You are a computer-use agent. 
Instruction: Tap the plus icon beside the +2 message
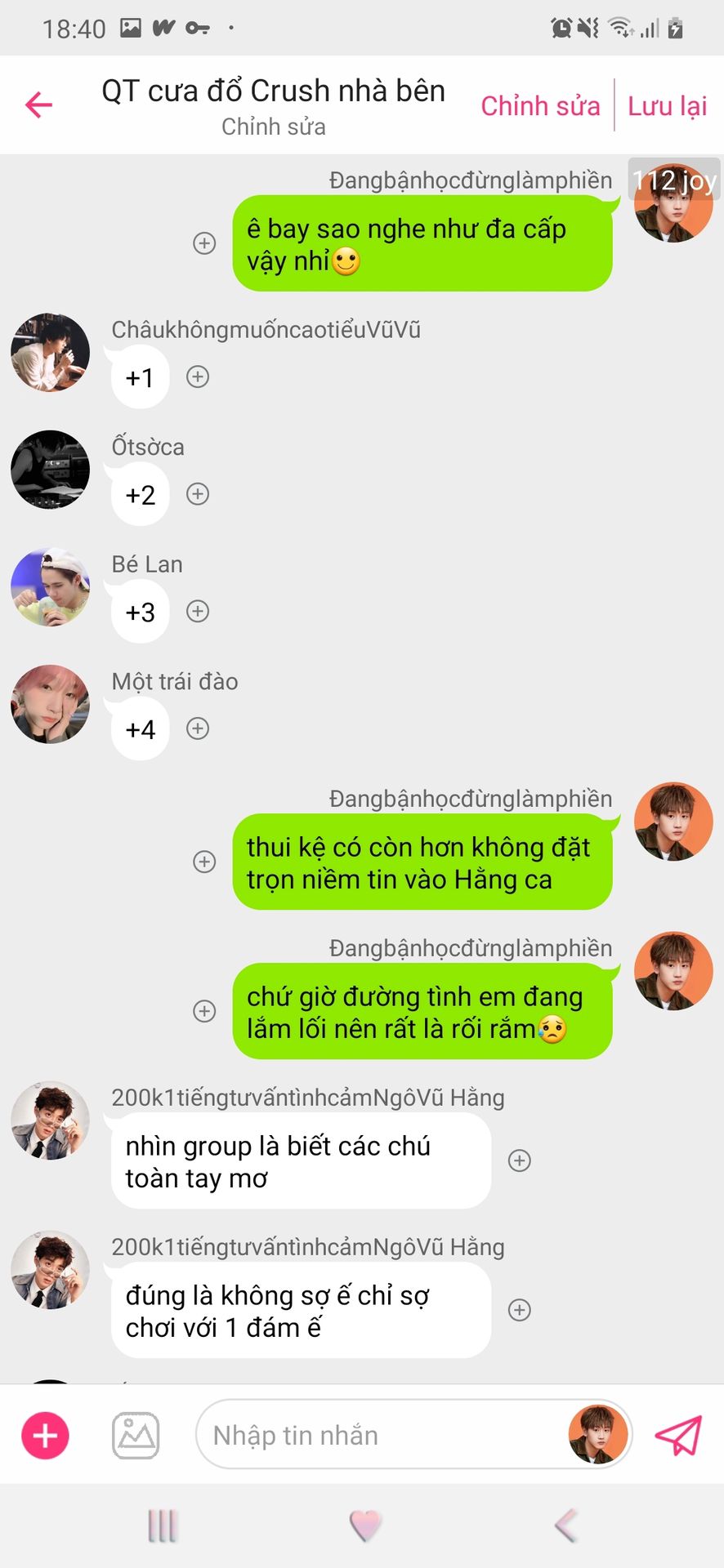198,494
